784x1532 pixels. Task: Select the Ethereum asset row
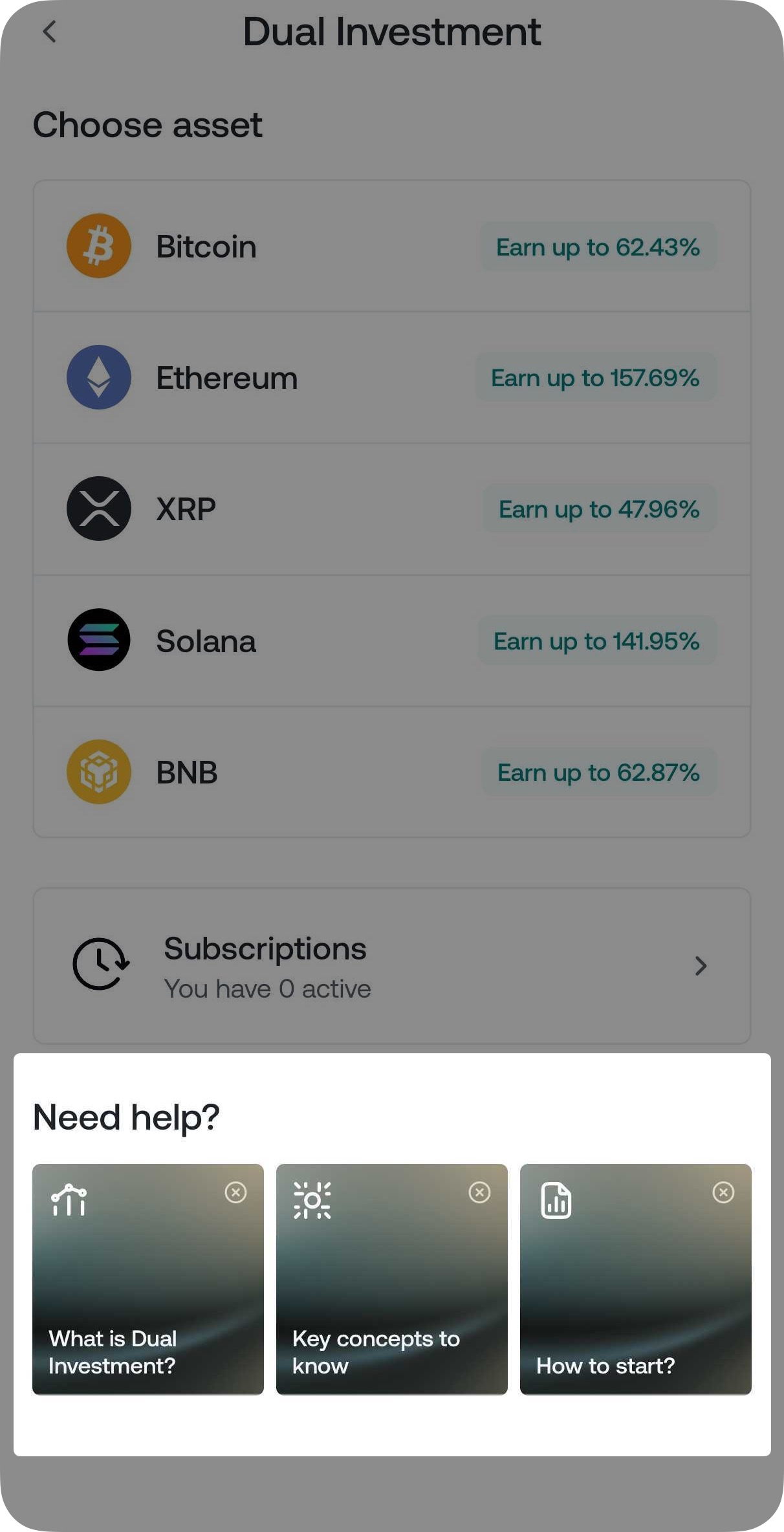pos(391,378)
